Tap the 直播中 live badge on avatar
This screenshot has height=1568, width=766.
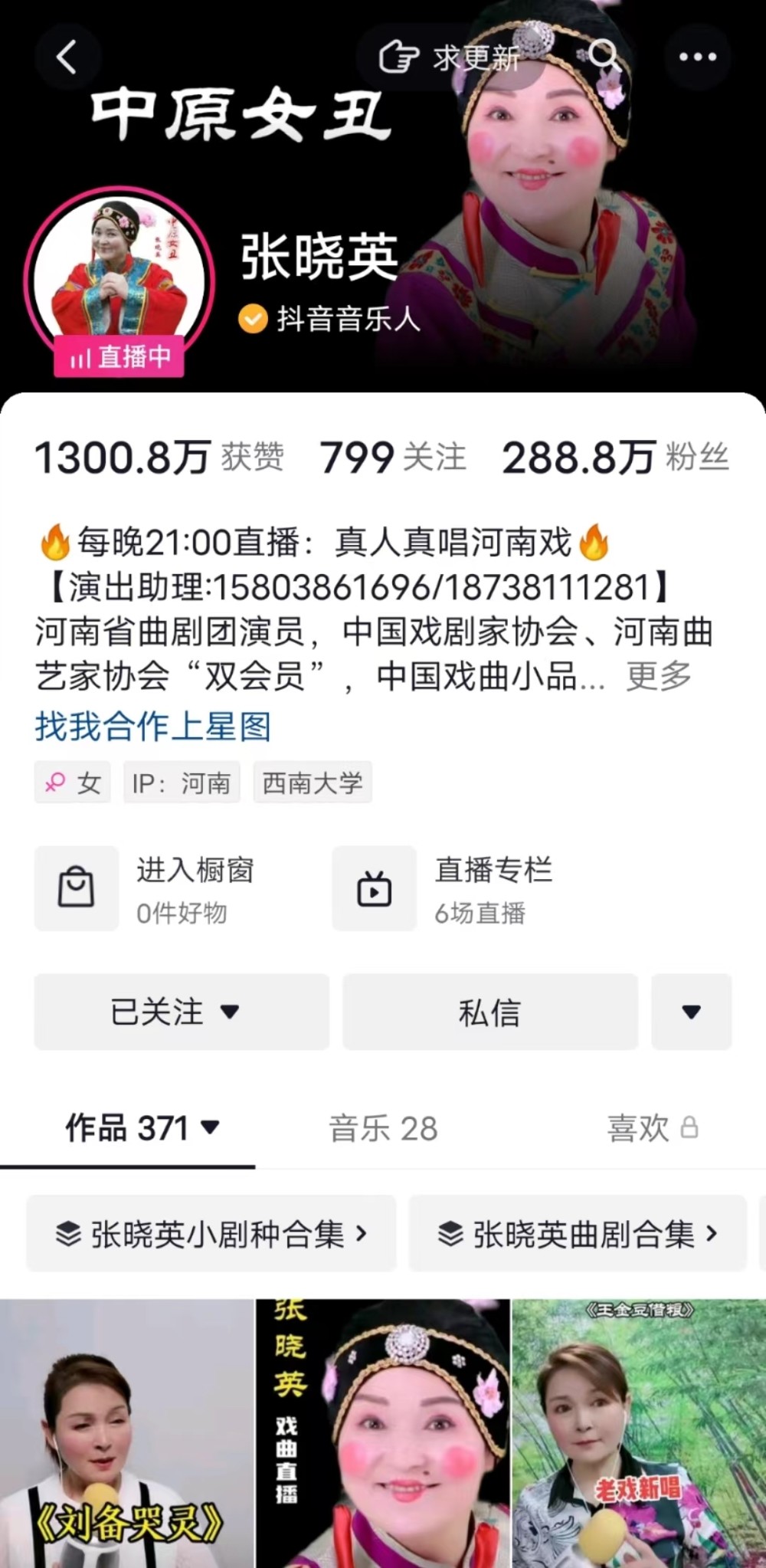click(119, 354)
